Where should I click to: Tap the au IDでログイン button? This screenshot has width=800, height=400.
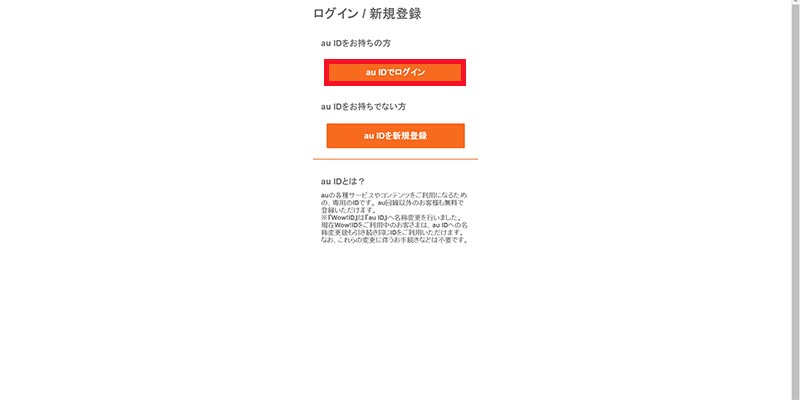click(x=395, y=73)
